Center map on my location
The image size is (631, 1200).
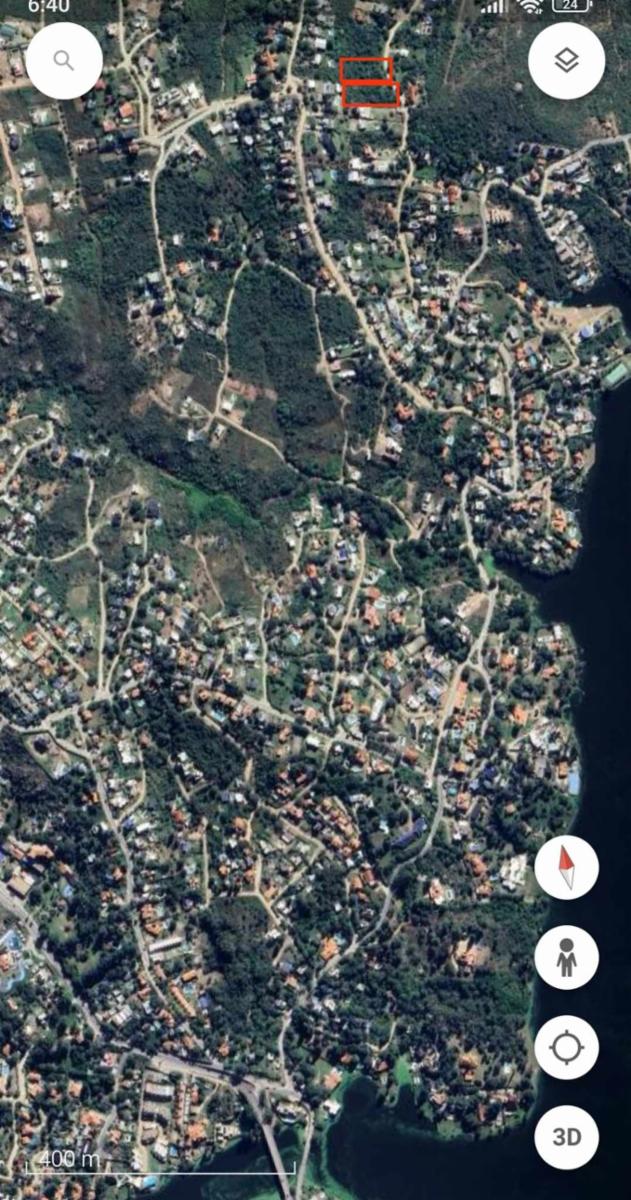[x=566, y=1048]
